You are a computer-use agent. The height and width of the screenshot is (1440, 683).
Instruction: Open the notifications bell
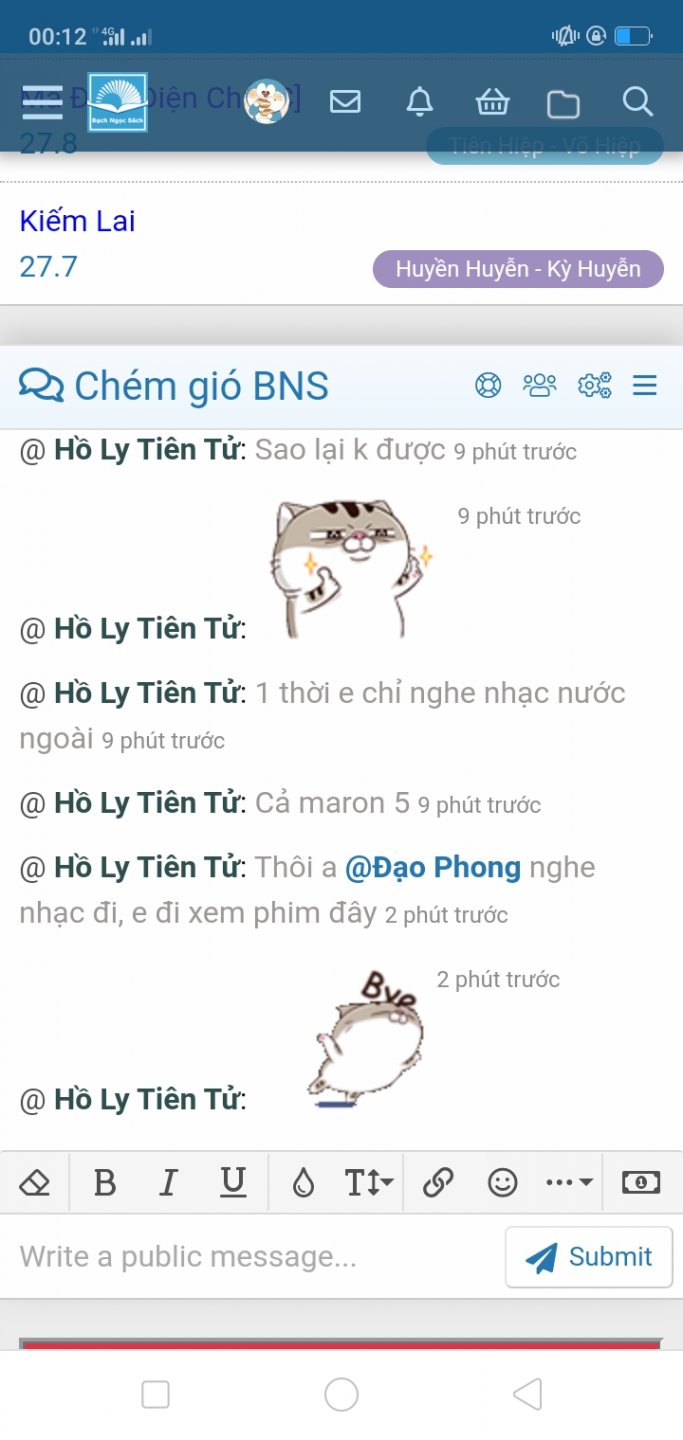point(420,102)
